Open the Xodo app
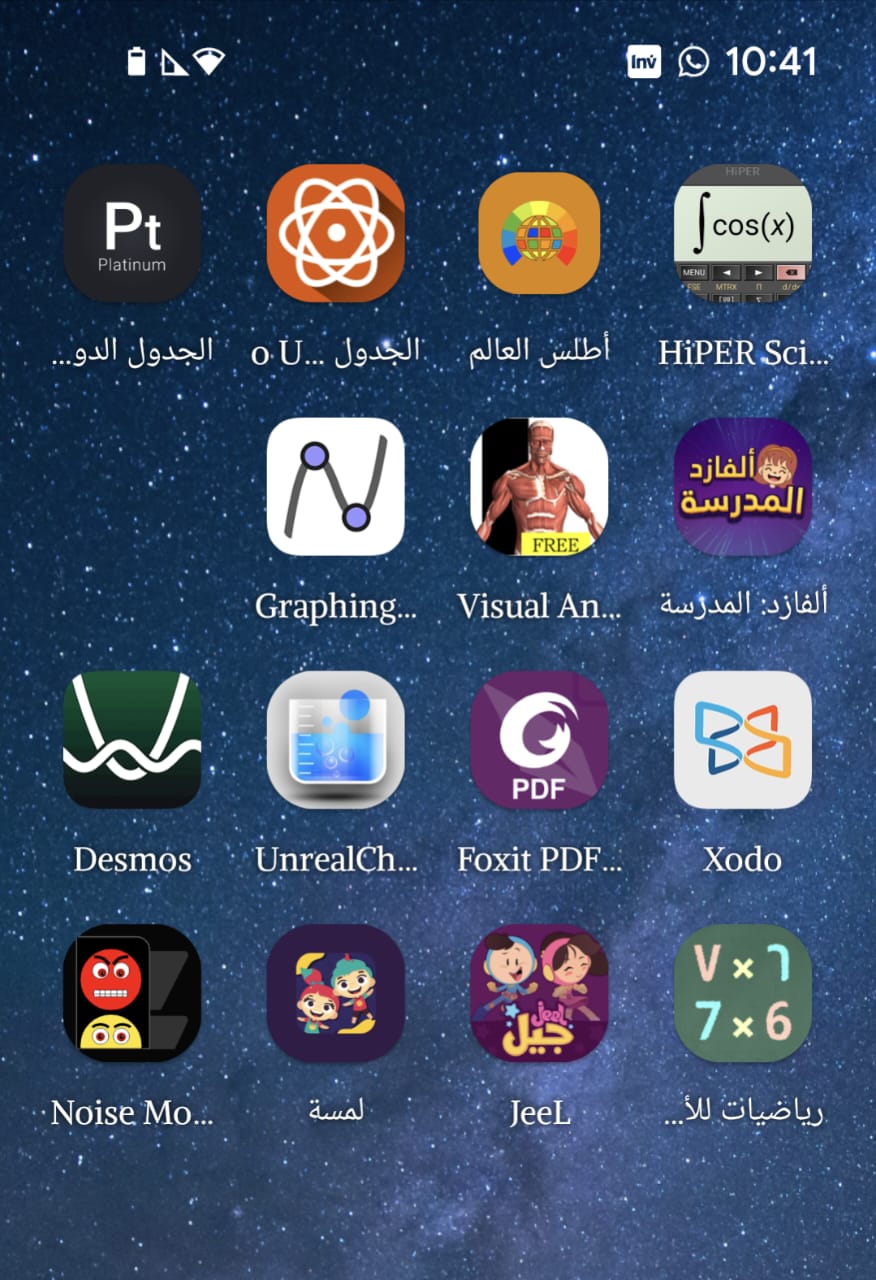The image size is (876, 1280). coord(742,740)
